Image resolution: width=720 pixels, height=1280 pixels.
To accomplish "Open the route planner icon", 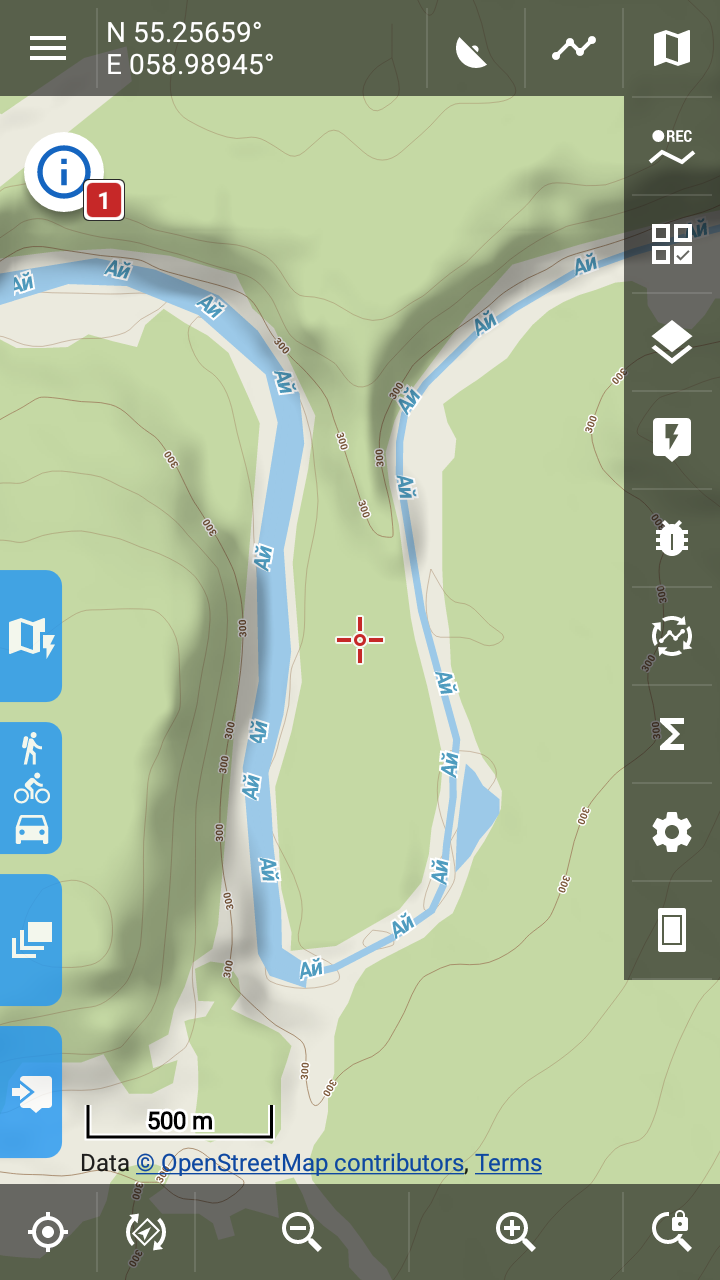I will 574,48.
